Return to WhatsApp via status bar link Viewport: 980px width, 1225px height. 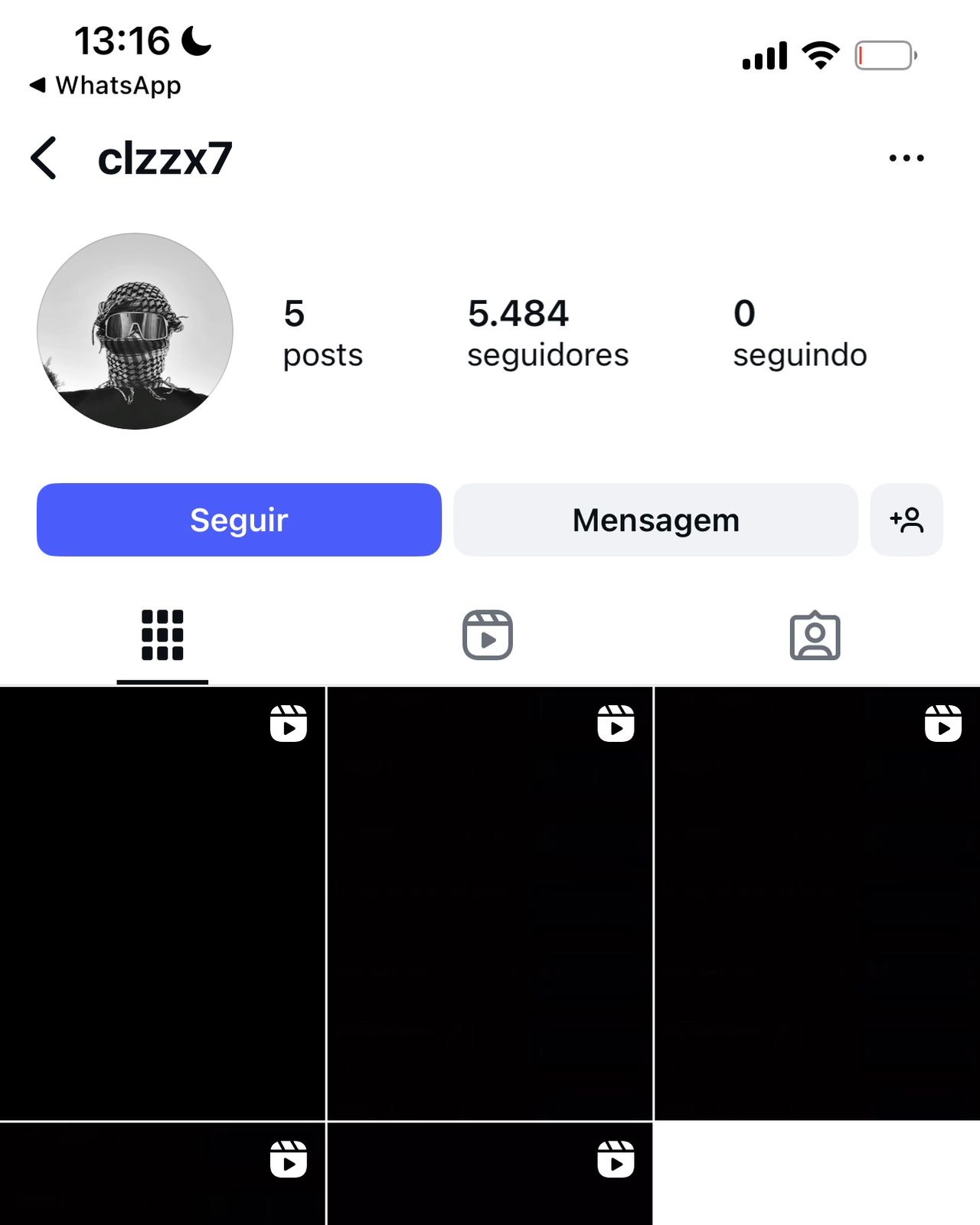pyautogui.click(x=106, y=85)
